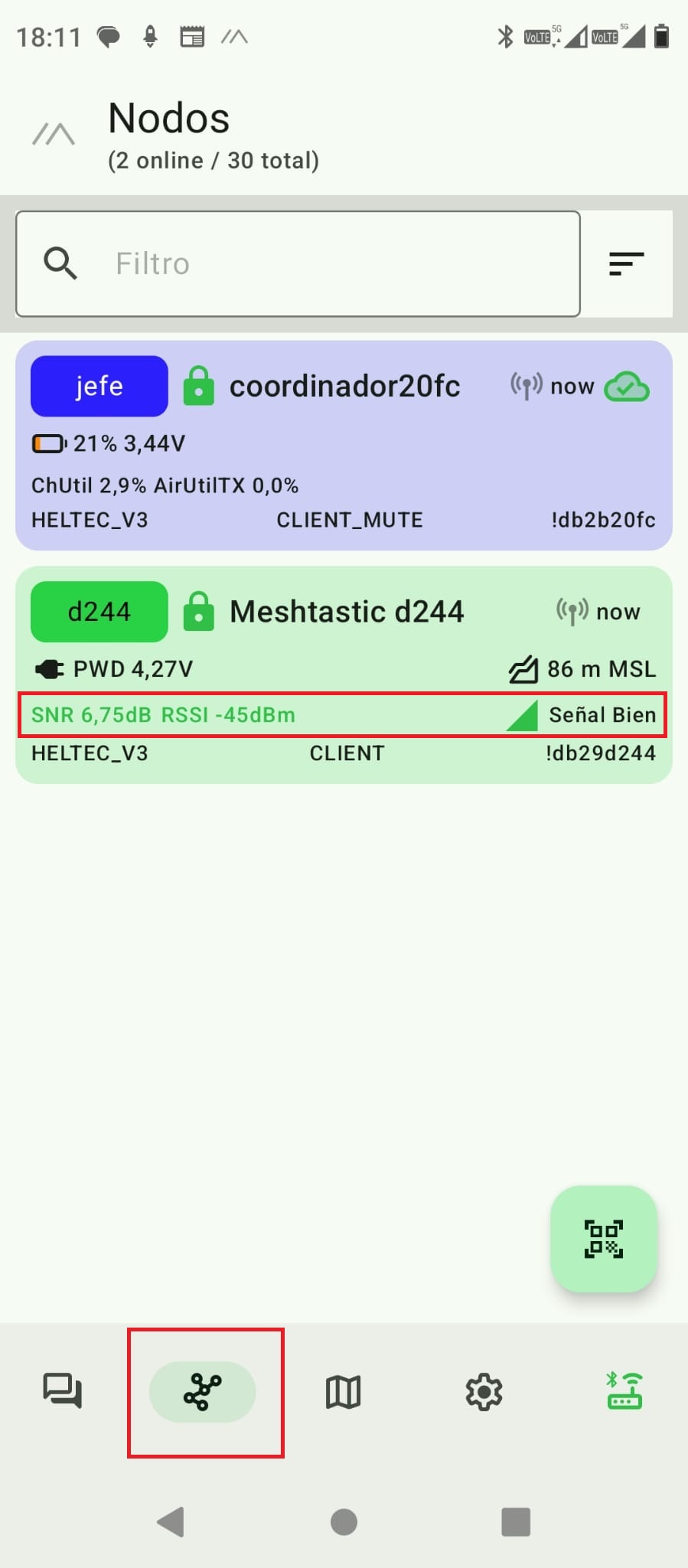
Task: Open the node sort options
Action: click(626, 263)
